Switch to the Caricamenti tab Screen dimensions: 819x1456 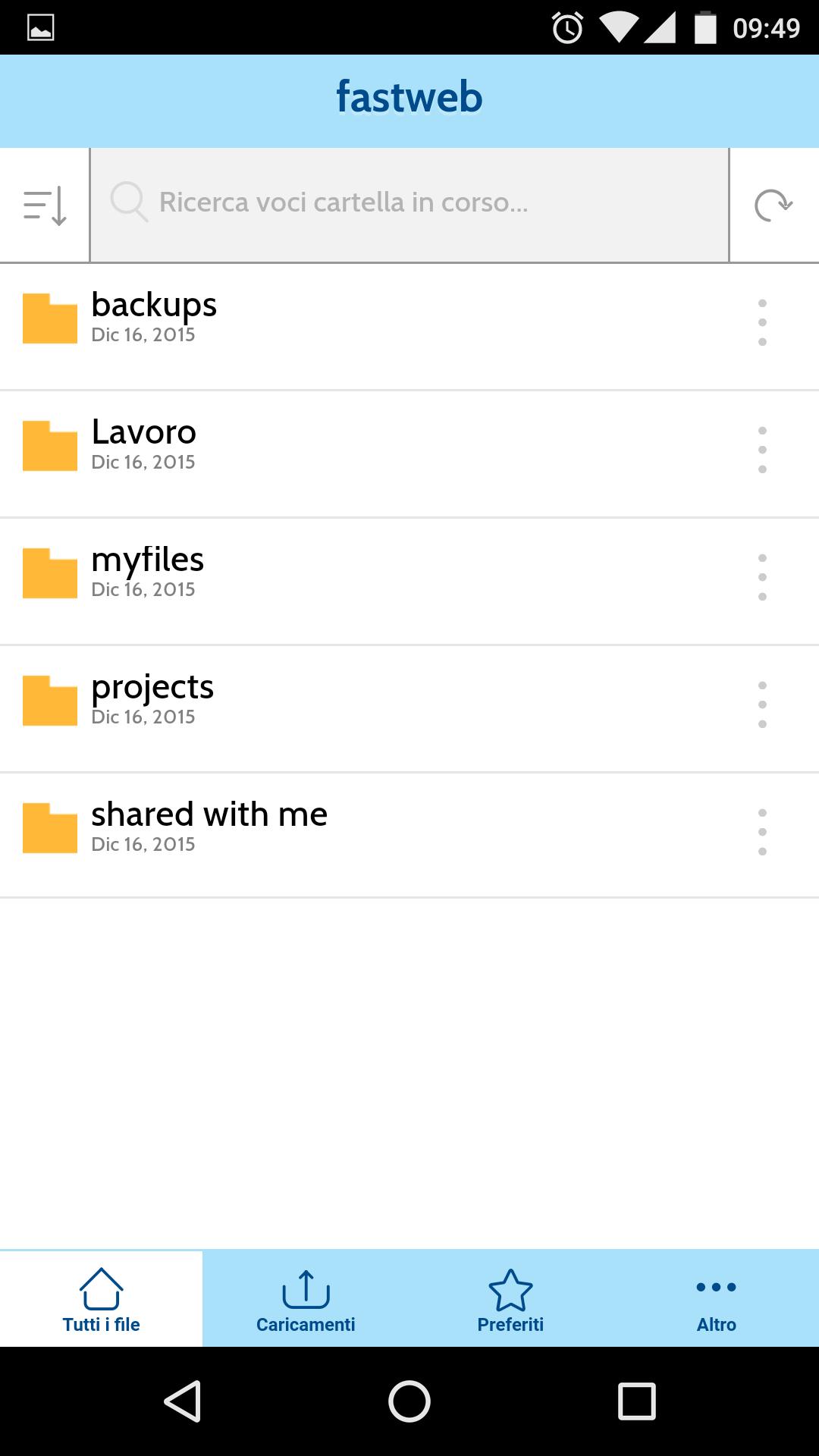coord(306,1300)
